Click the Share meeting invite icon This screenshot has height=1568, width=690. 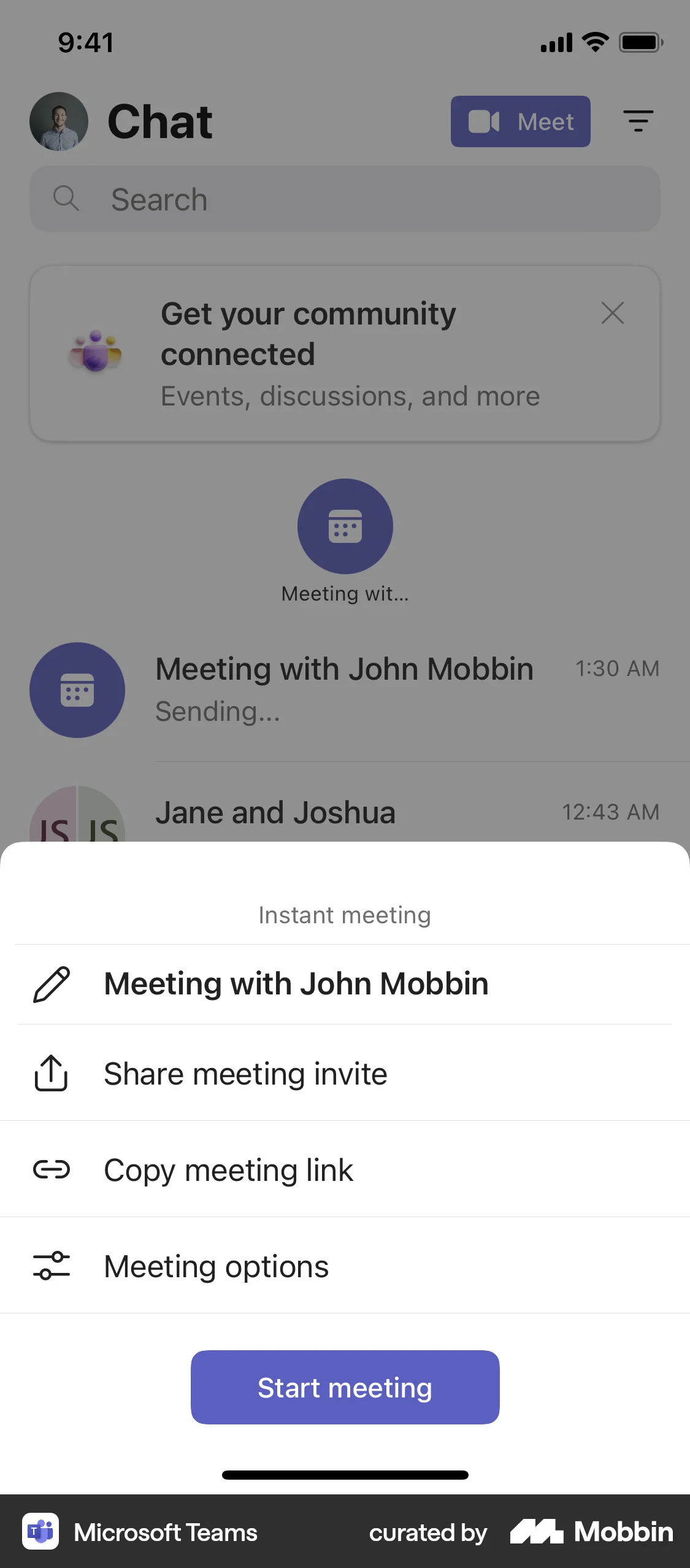click(51, 1074)
